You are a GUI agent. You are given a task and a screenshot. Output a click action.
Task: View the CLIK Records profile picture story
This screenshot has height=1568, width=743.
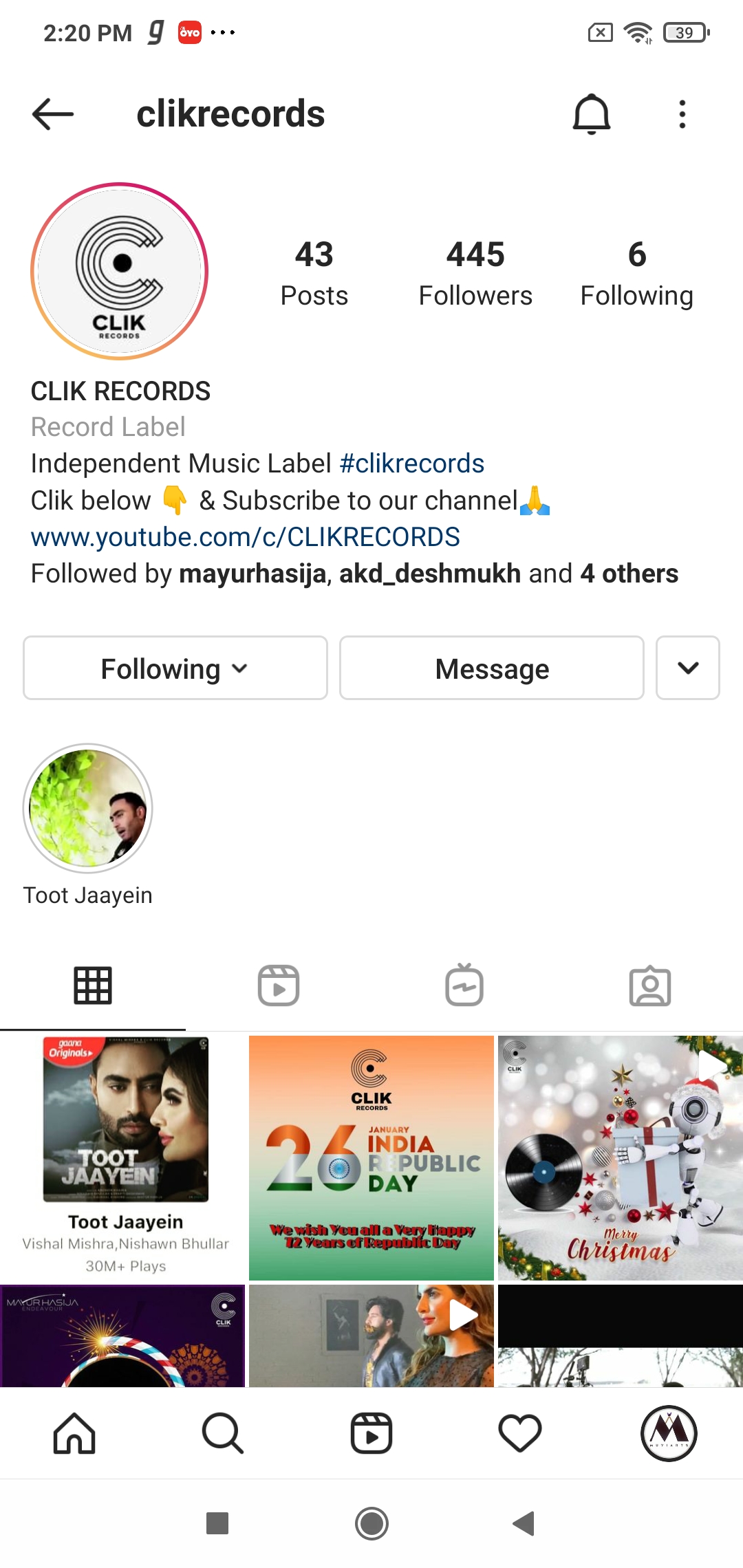[x=120, y=271]
